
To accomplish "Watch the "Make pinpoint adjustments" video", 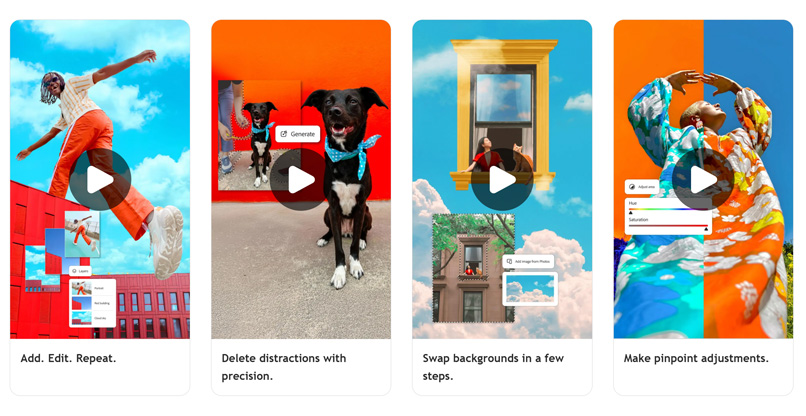I will pos(703,179).
